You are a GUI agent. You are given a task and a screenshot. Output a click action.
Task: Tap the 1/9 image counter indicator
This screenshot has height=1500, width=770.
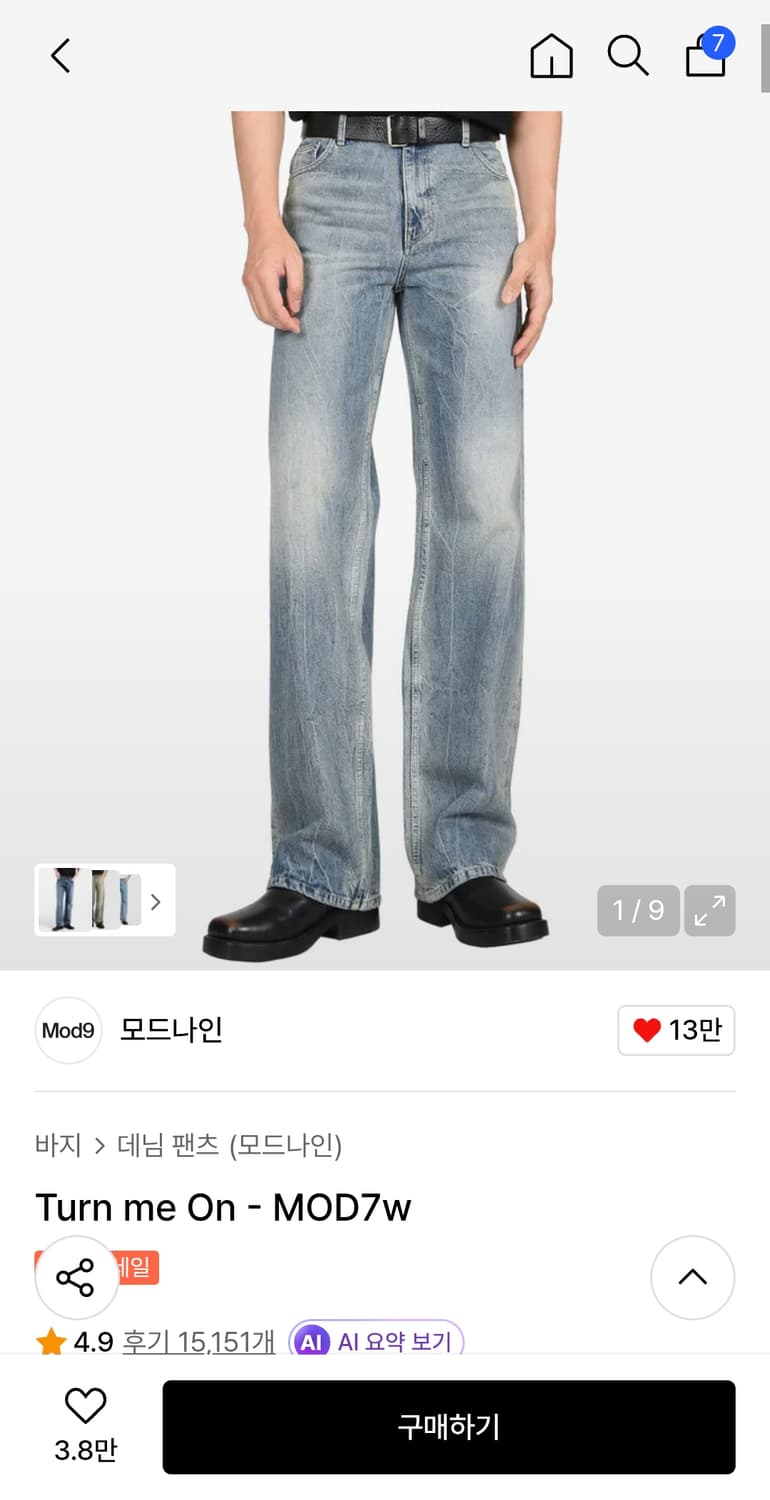[637, 911]
